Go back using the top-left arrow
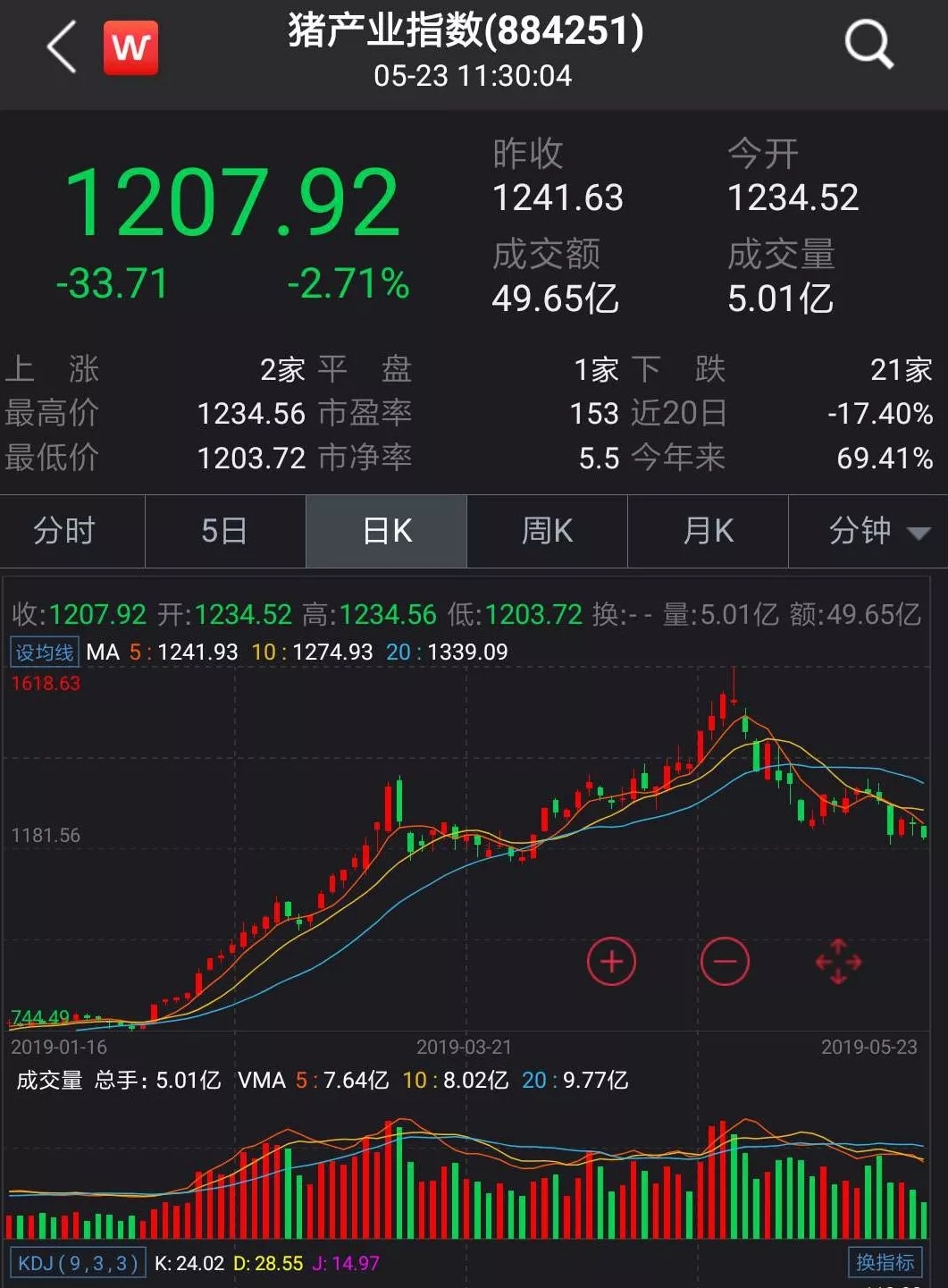This screenshot has height=1288, width=948. (x=62, y=47)
